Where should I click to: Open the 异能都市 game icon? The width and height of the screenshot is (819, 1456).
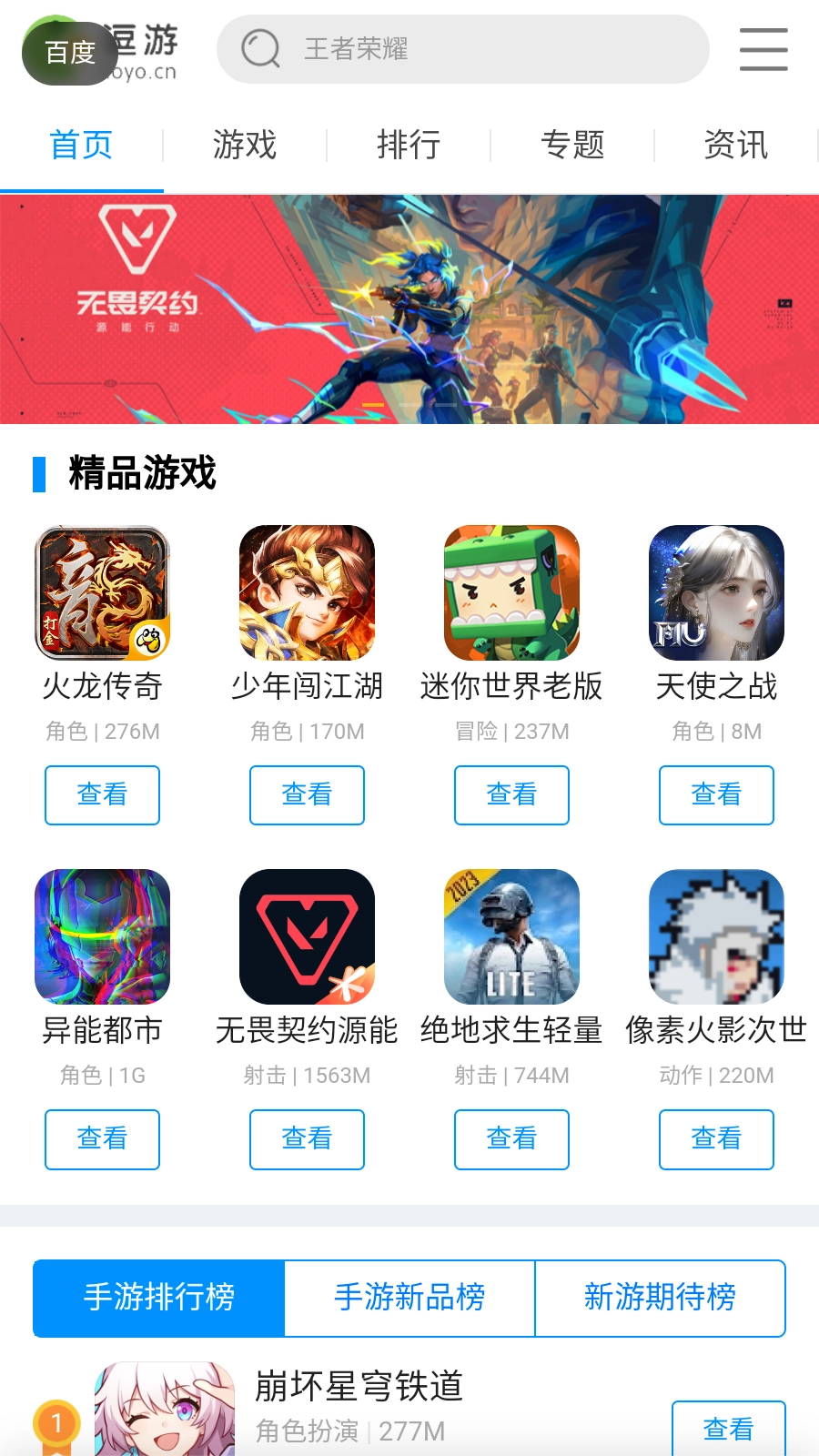point(102,936)
